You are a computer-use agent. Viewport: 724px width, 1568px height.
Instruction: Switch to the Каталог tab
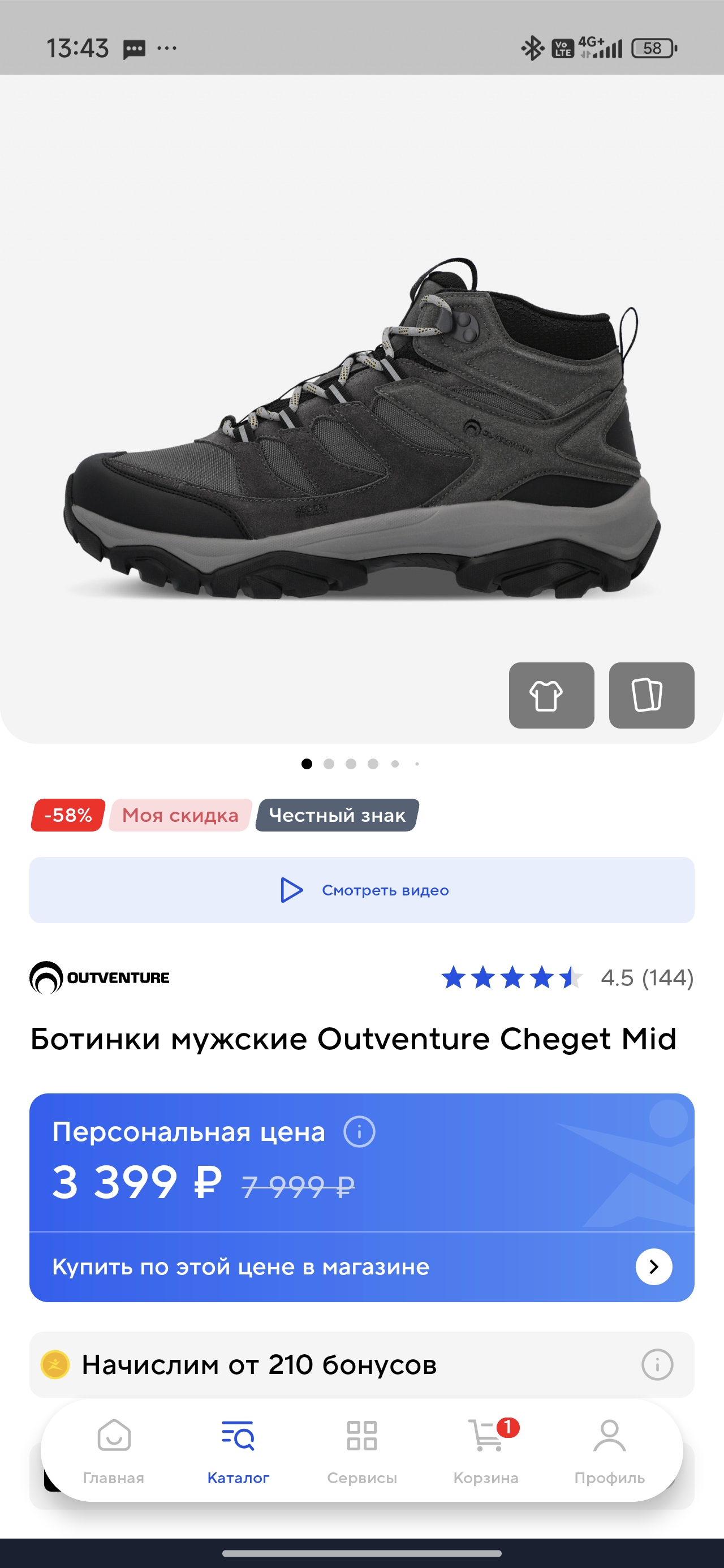238,1450
